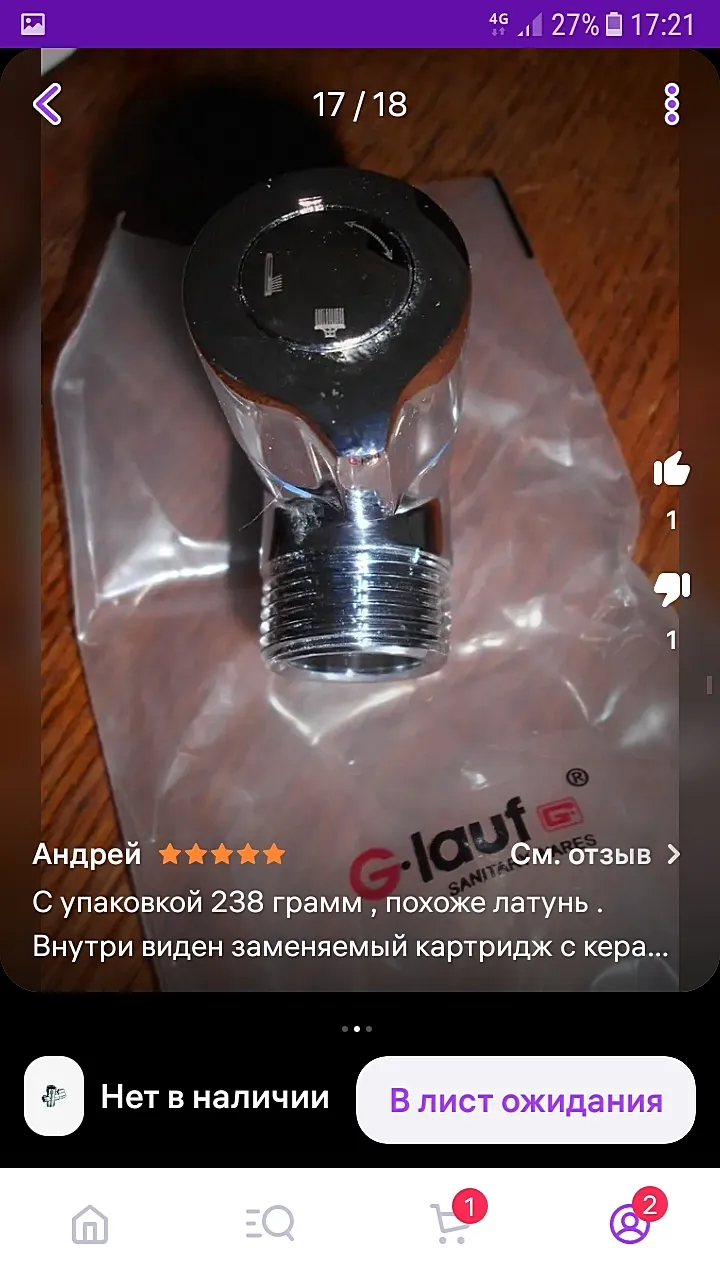Open Андрей's full review via См. отзыв

pos(595,854)
